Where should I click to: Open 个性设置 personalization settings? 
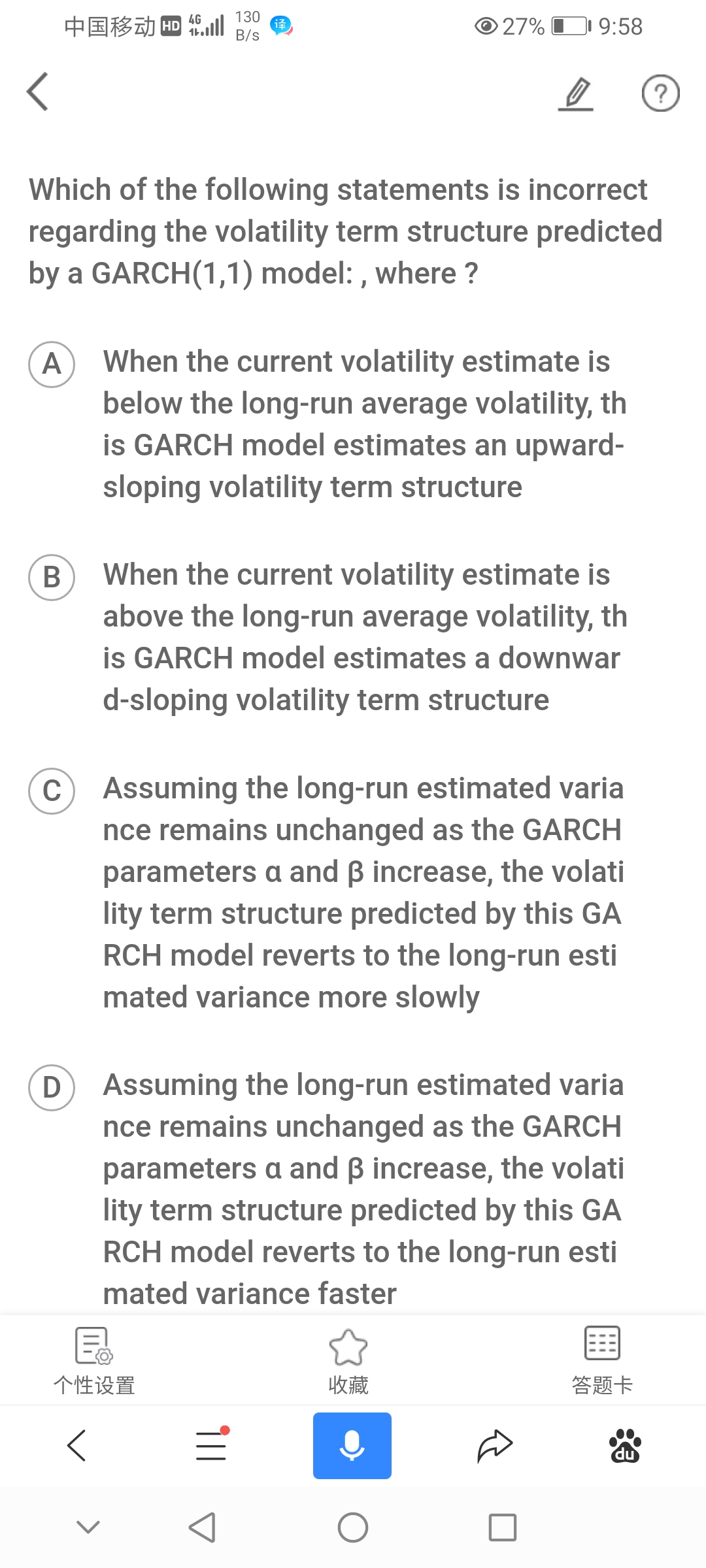pos(94,1360)
